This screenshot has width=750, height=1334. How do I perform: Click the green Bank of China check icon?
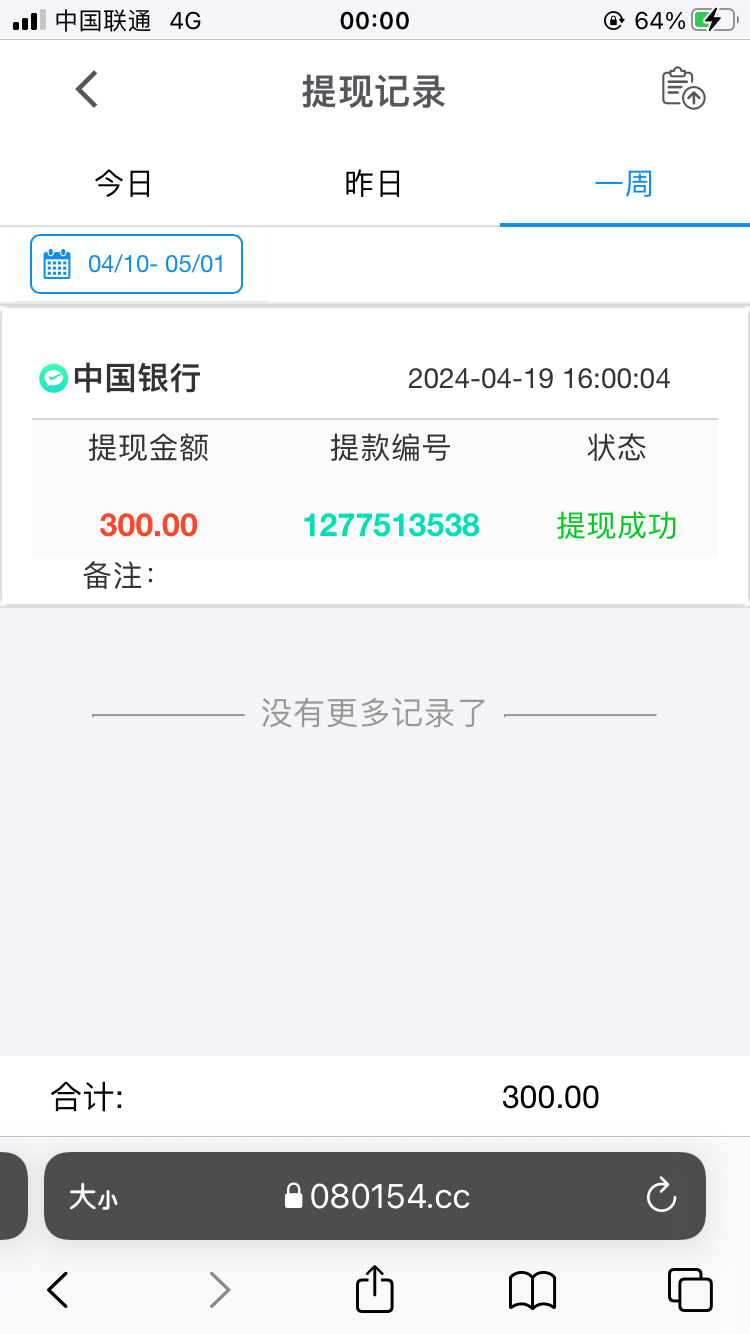pos(52,378)
